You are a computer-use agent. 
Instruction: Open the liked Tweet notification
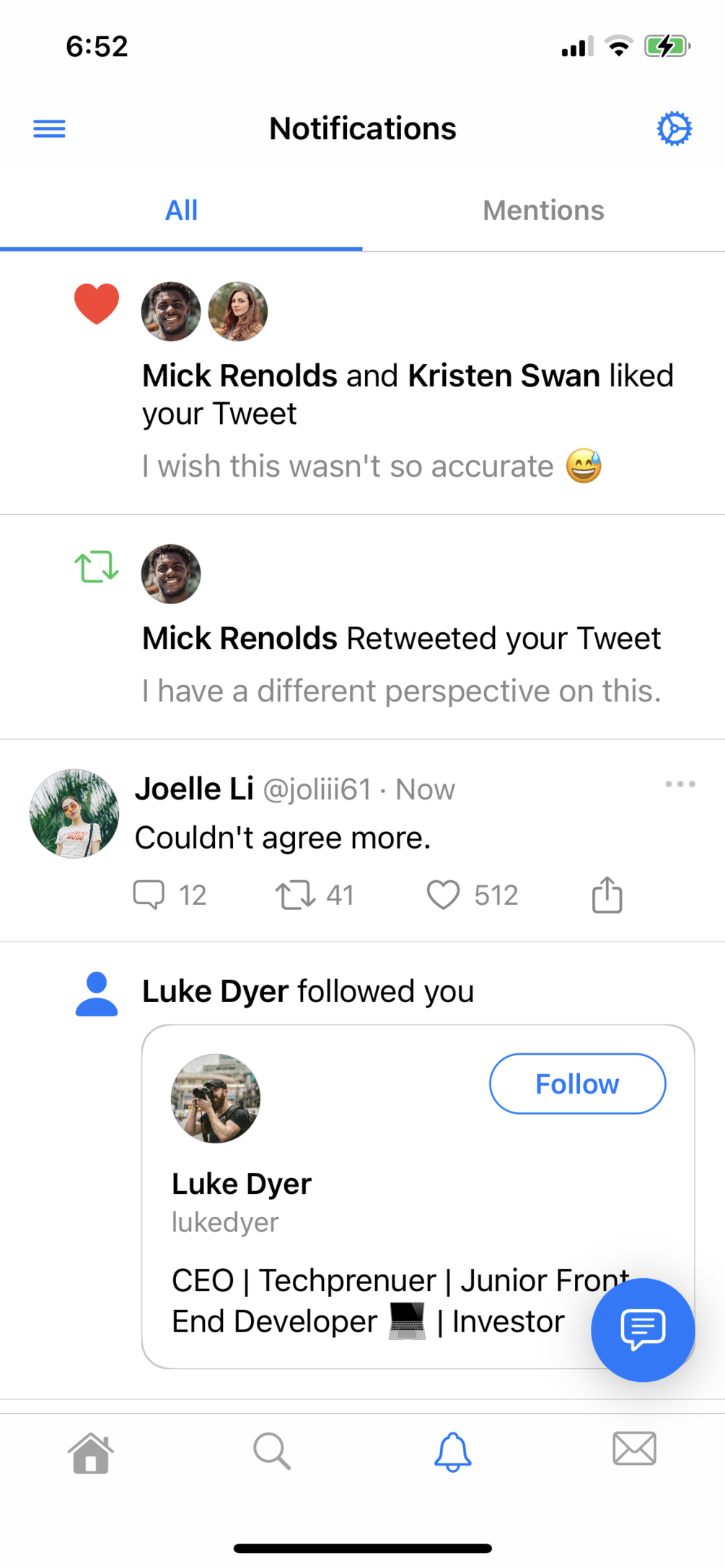pyautogui.click(x=408, y=394)
